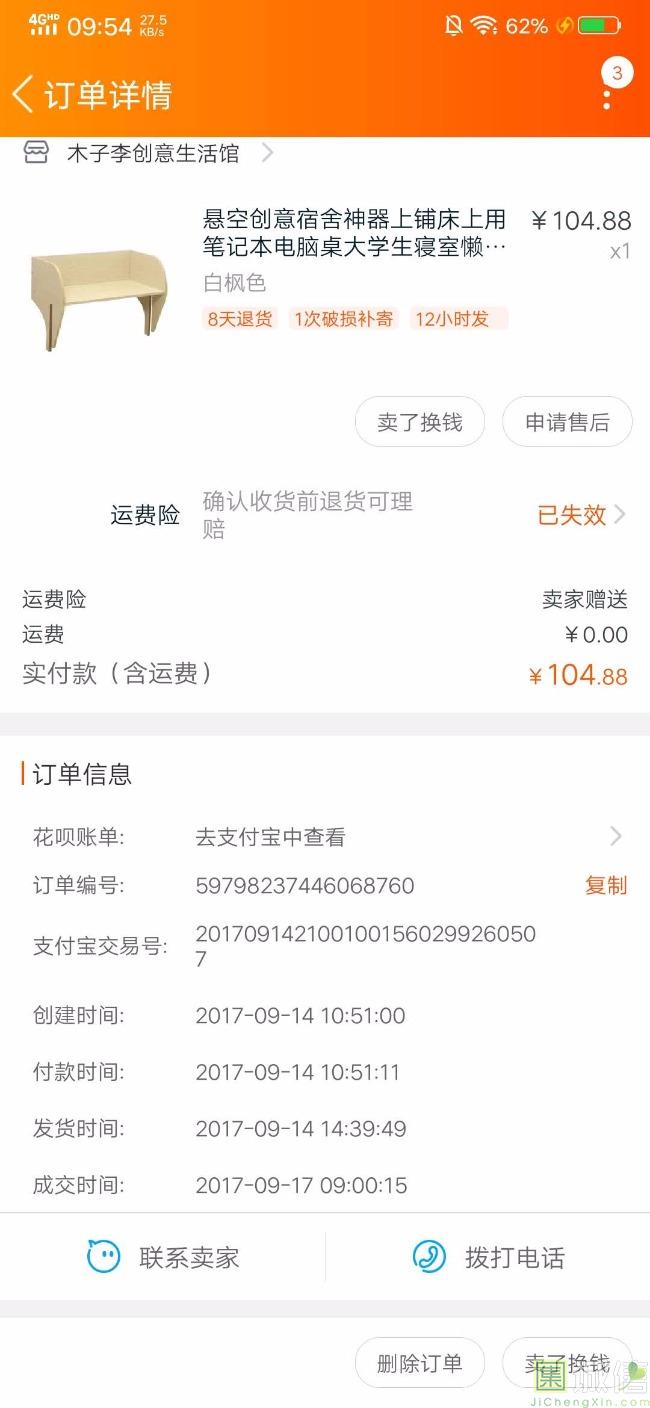Call the seller with 拨打电话
Image resolution: width=650 pixels, height=1408 pixels.
click(489, 1257)
